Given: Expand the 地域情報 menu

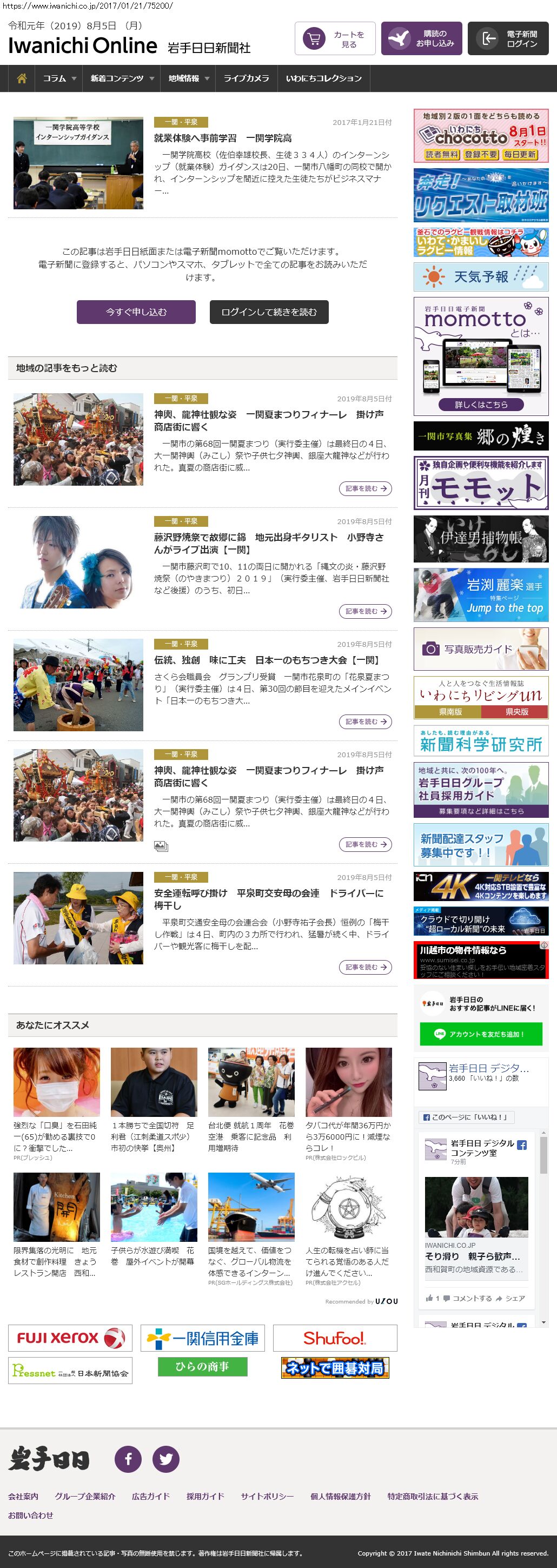Looking at the screenshot, I should [188, 78].
